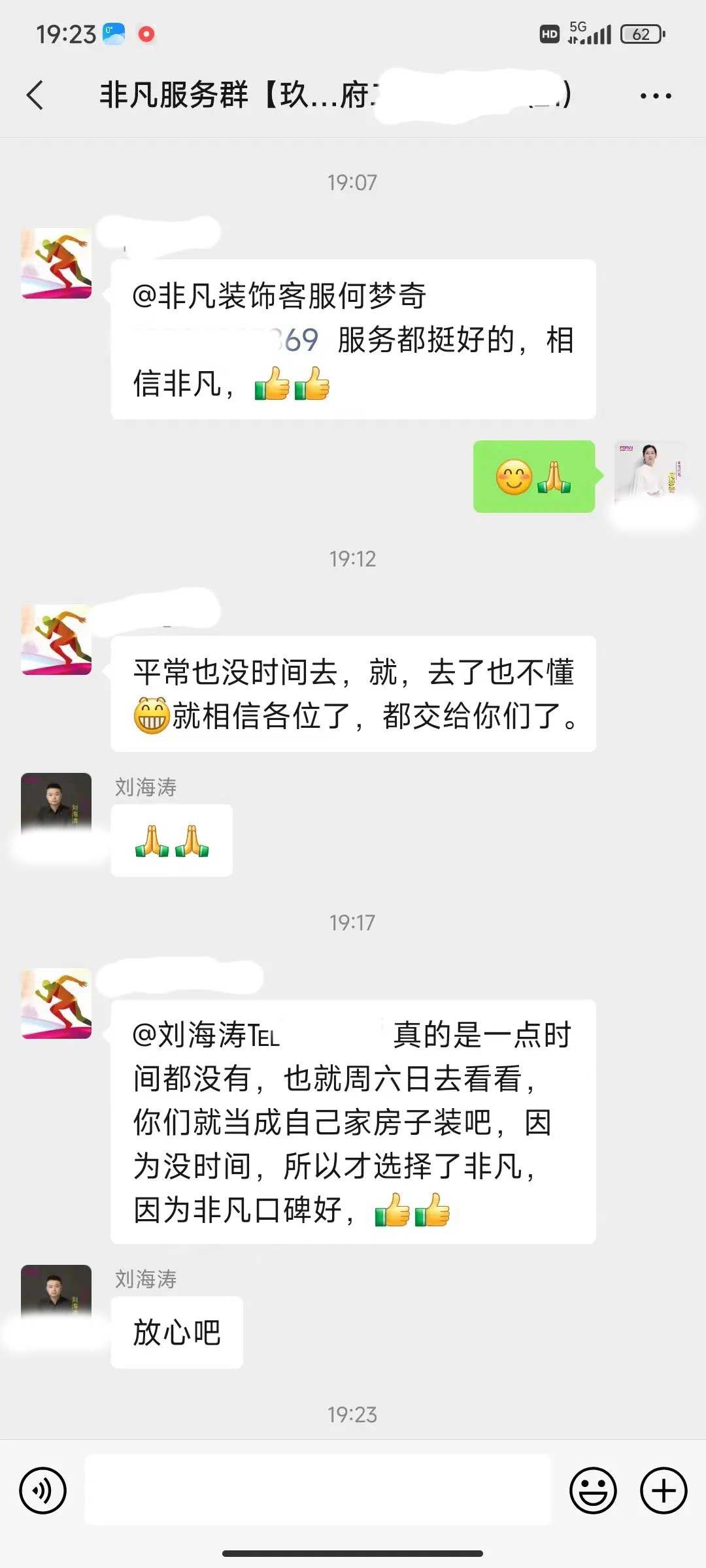Open the chat info overflow menu
This screenshot has width=706, height=1568.
click(x=655, y=96)
